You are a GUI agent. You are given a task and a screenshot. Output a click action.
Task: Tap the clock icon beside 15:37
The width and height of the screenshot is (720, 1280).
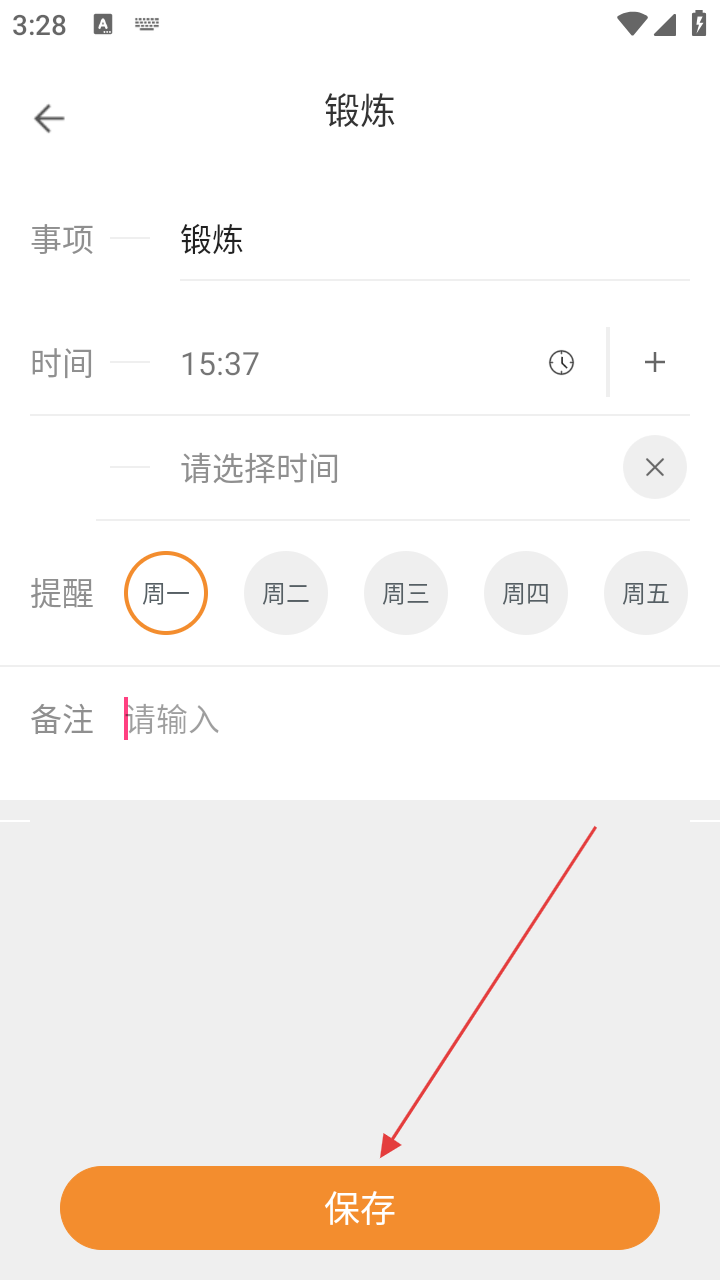tap(562, 363)
